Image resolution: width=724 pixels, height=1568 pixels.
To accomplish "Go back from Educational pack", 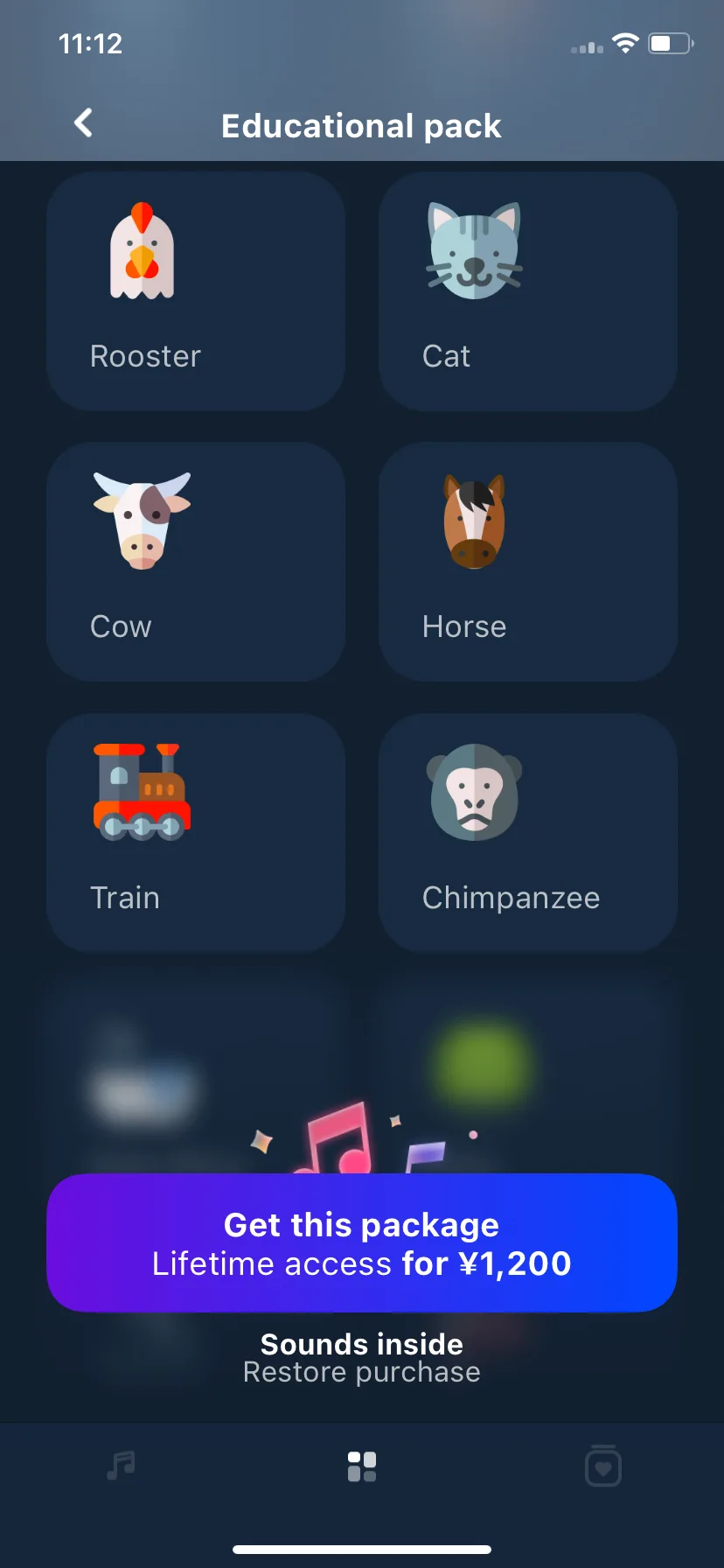I will pyautogui.click(x=84, y=123).
